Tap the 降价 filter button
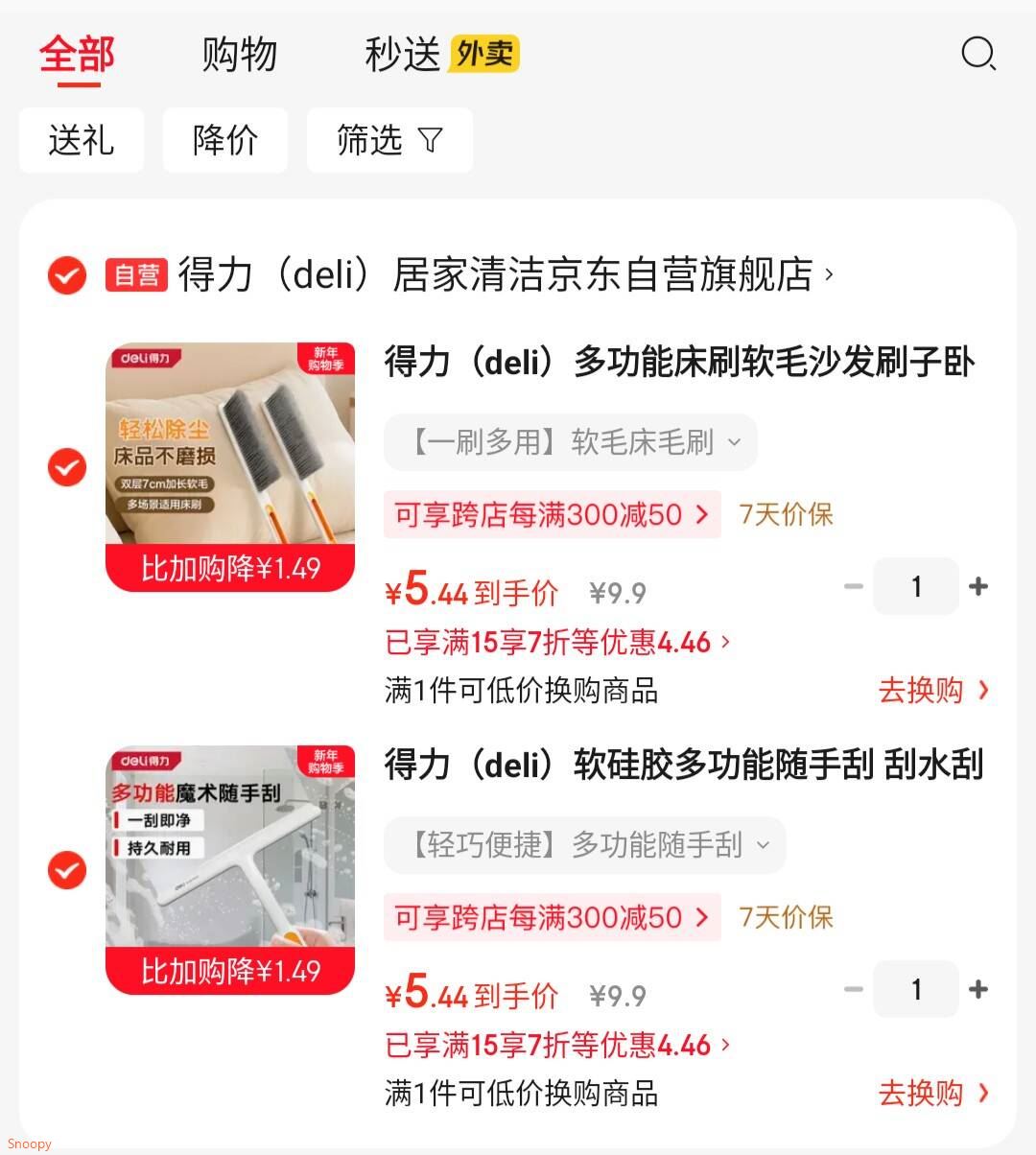This screenshot has width=1036, height=1155. pos(225,140)
